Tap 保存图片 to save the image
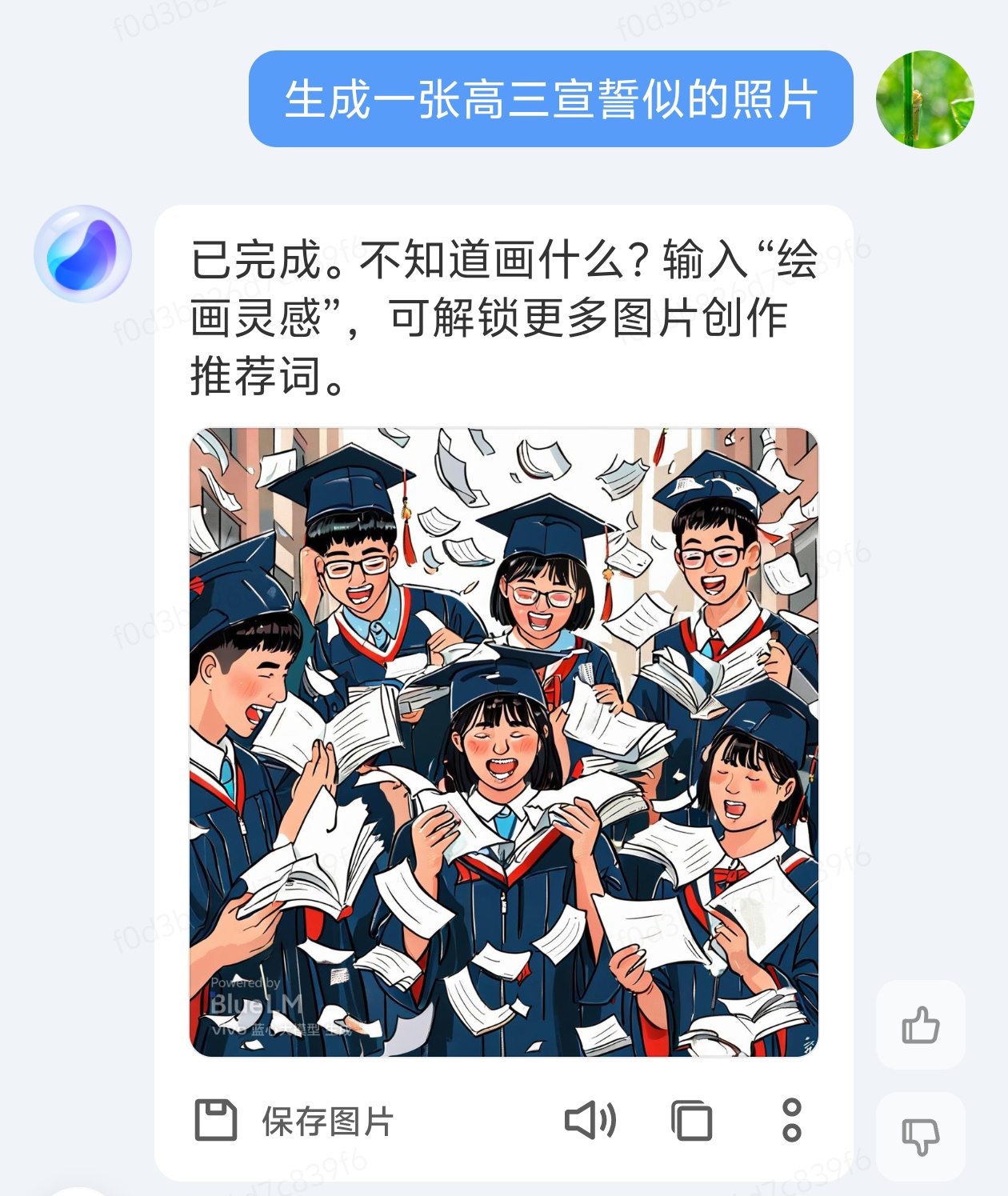This screenshot has width=1008, height=1196. (x=295, y=1121)
